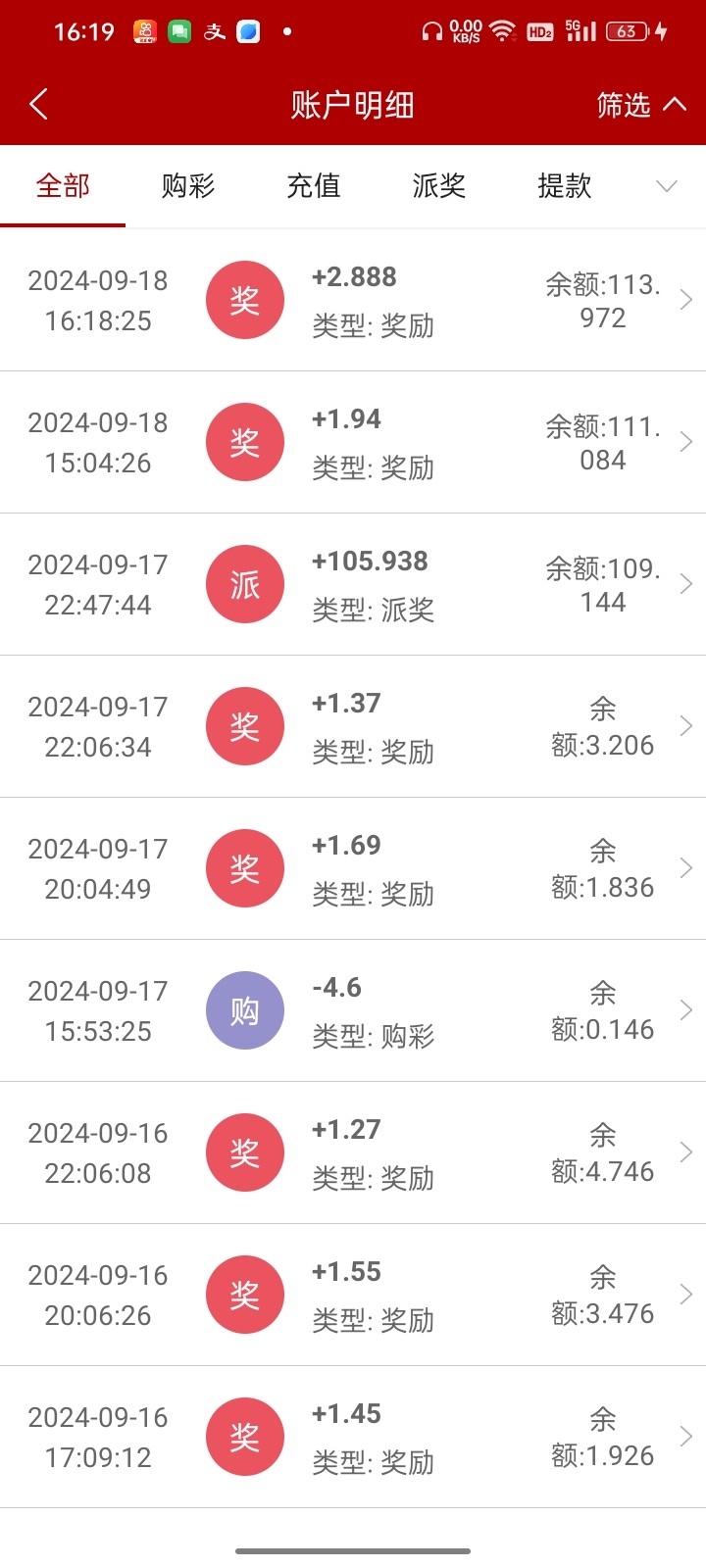Go back from 账户明细 page
Viewport: 706px width, 1568px height.
[x=39, y=104]
